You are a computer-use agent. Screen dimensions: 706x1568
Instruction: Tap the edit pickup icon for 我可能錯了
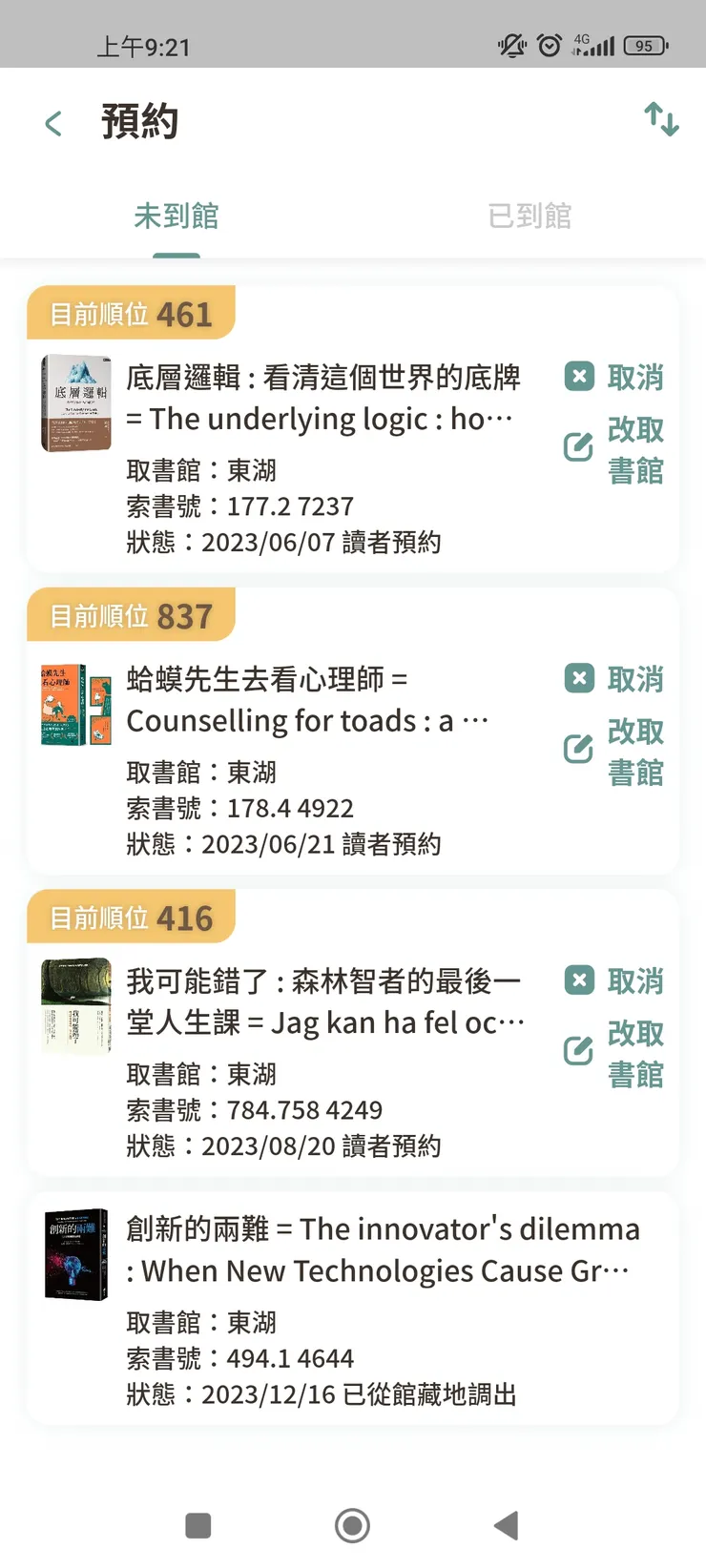point(579,1049)
